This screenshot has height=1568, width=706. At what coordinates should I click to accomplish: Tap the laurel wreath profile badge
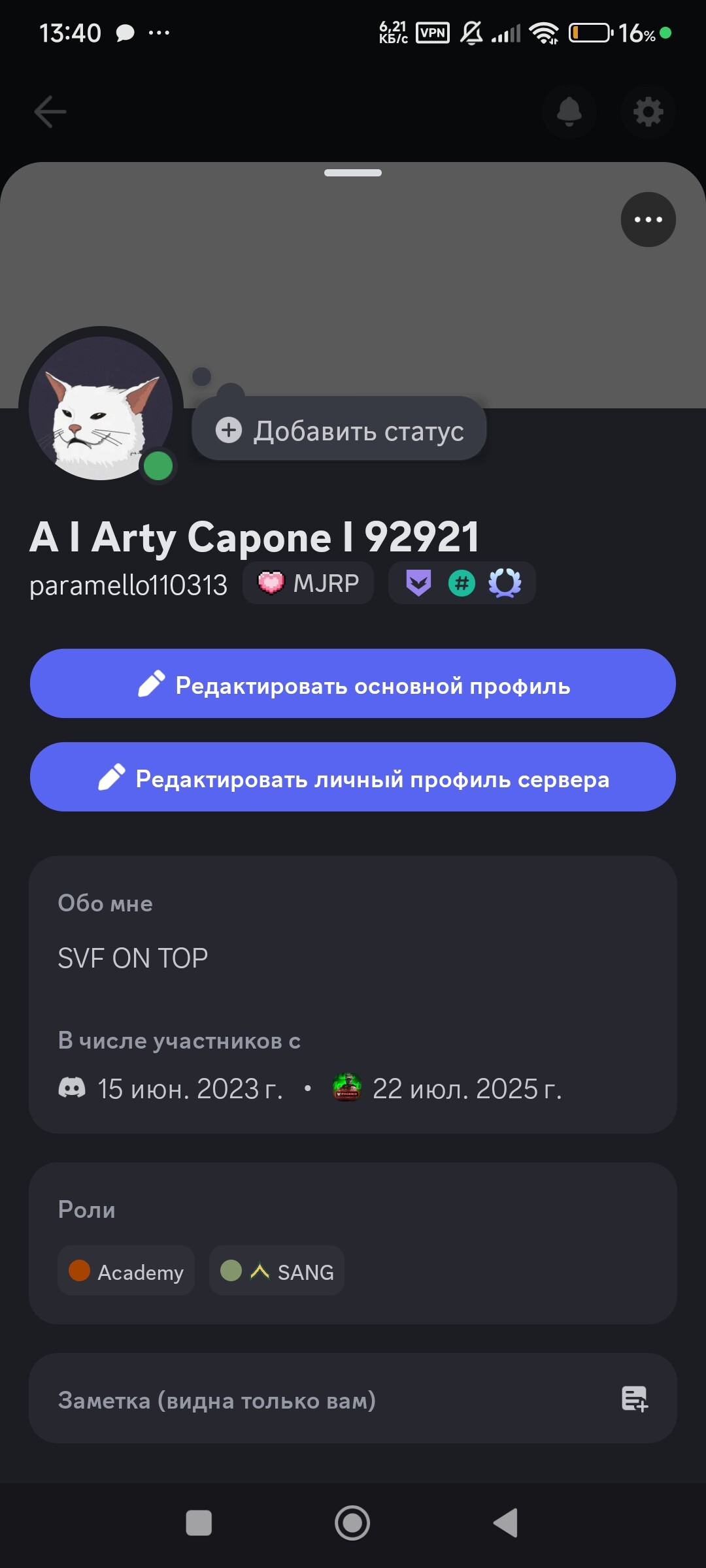(505, 583)
